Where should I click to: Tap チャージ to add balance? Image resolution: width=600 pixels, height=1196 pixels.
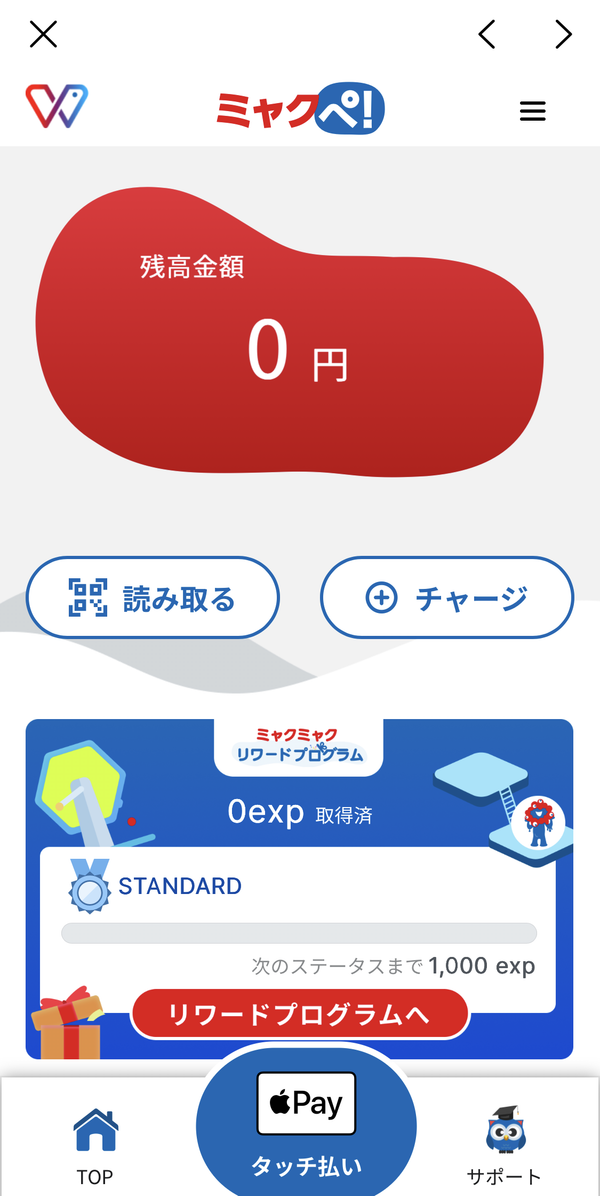click(447, 597)
